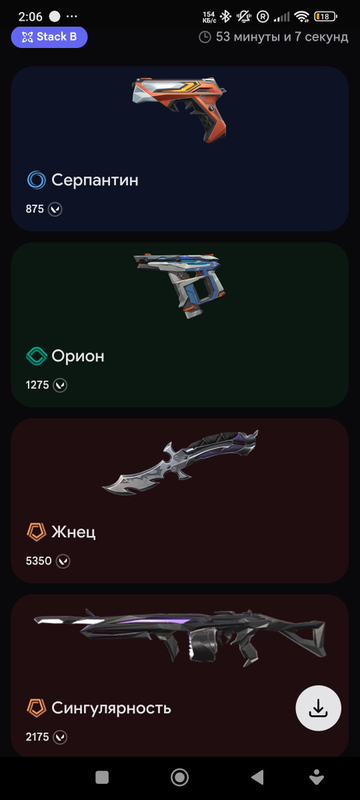Go to the system home screen
Viewport: 360px width, 800px height.
coord(179,778)
